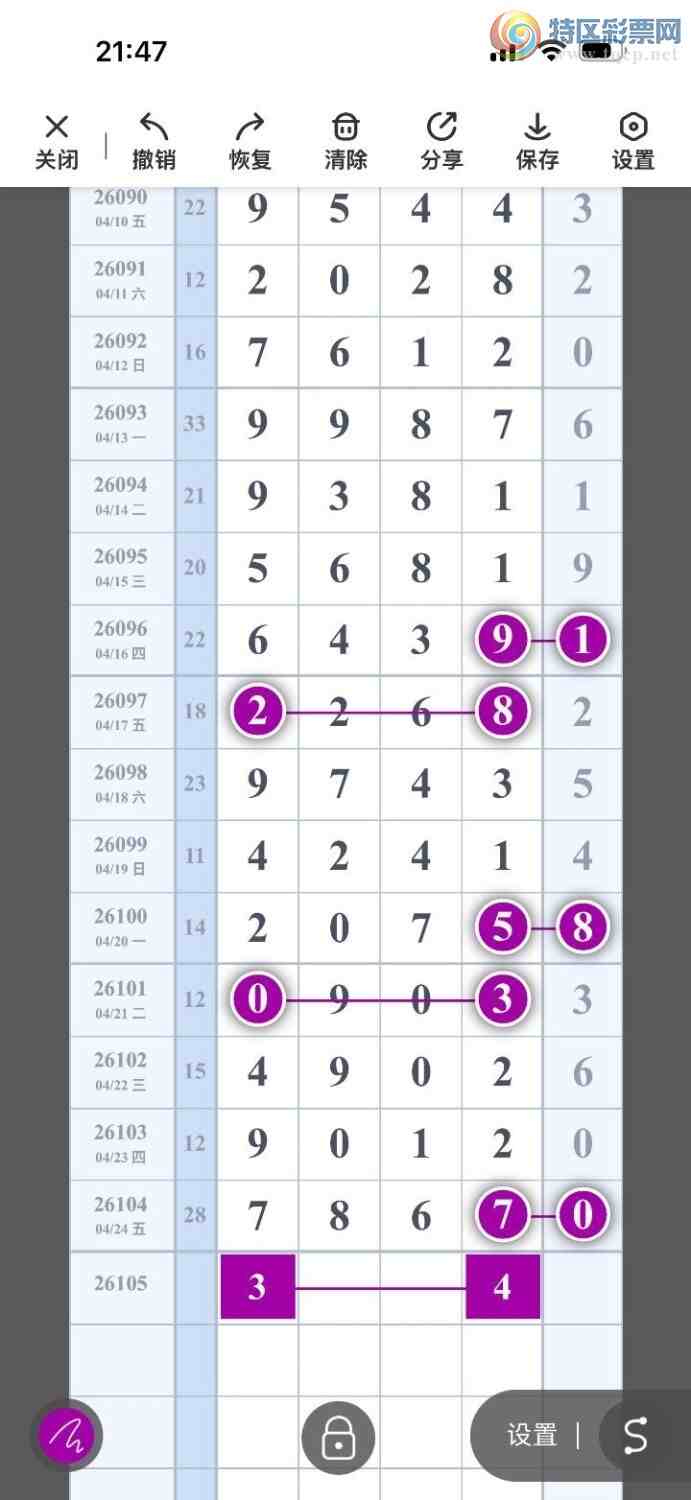Select prediction square 3 in row 26105
The image size is (691, 1500).
click(x=257, y=1287)
